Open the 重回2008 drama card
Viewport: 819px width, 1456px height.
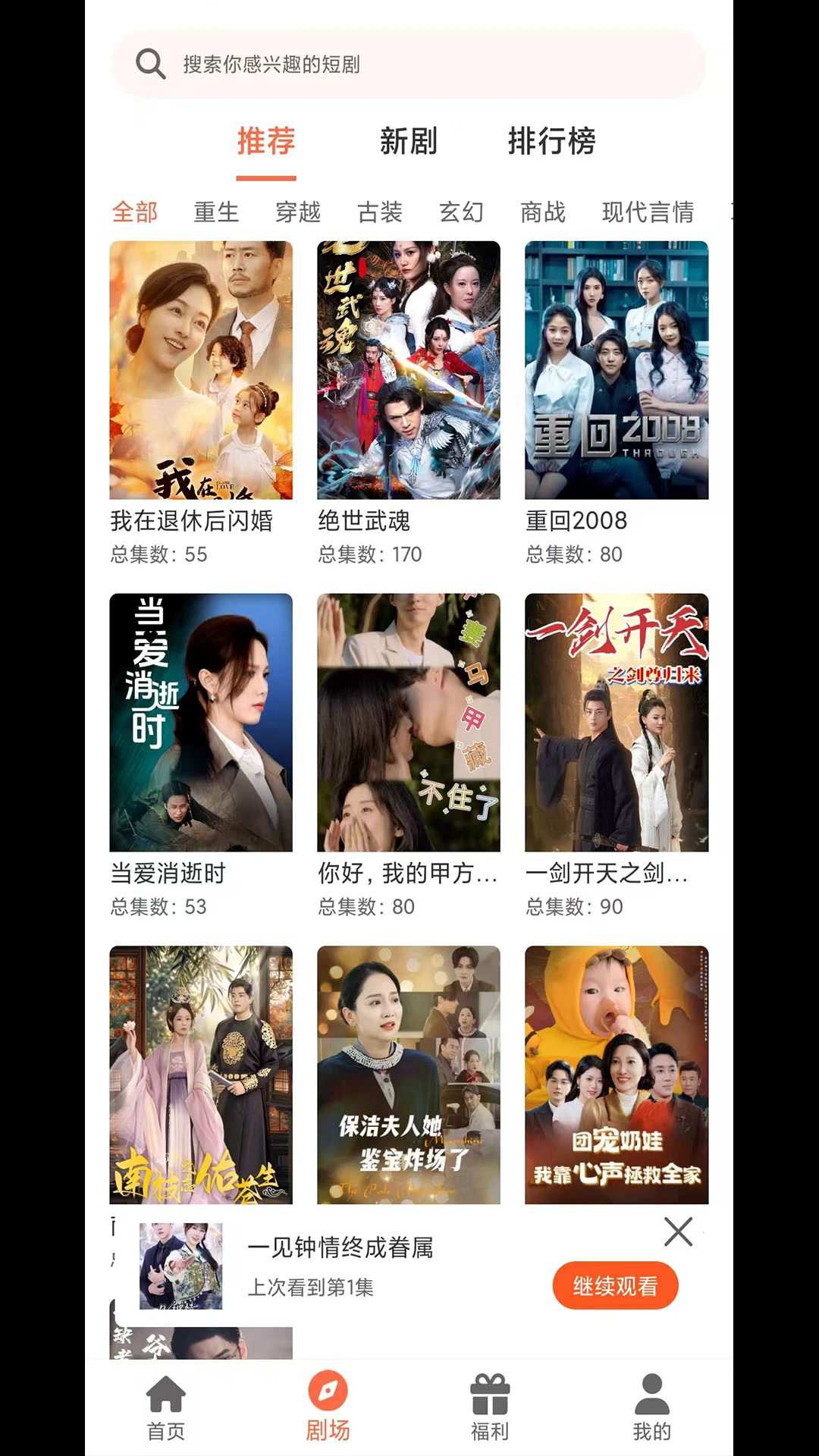pyautogui.click(x=617, y=370)
